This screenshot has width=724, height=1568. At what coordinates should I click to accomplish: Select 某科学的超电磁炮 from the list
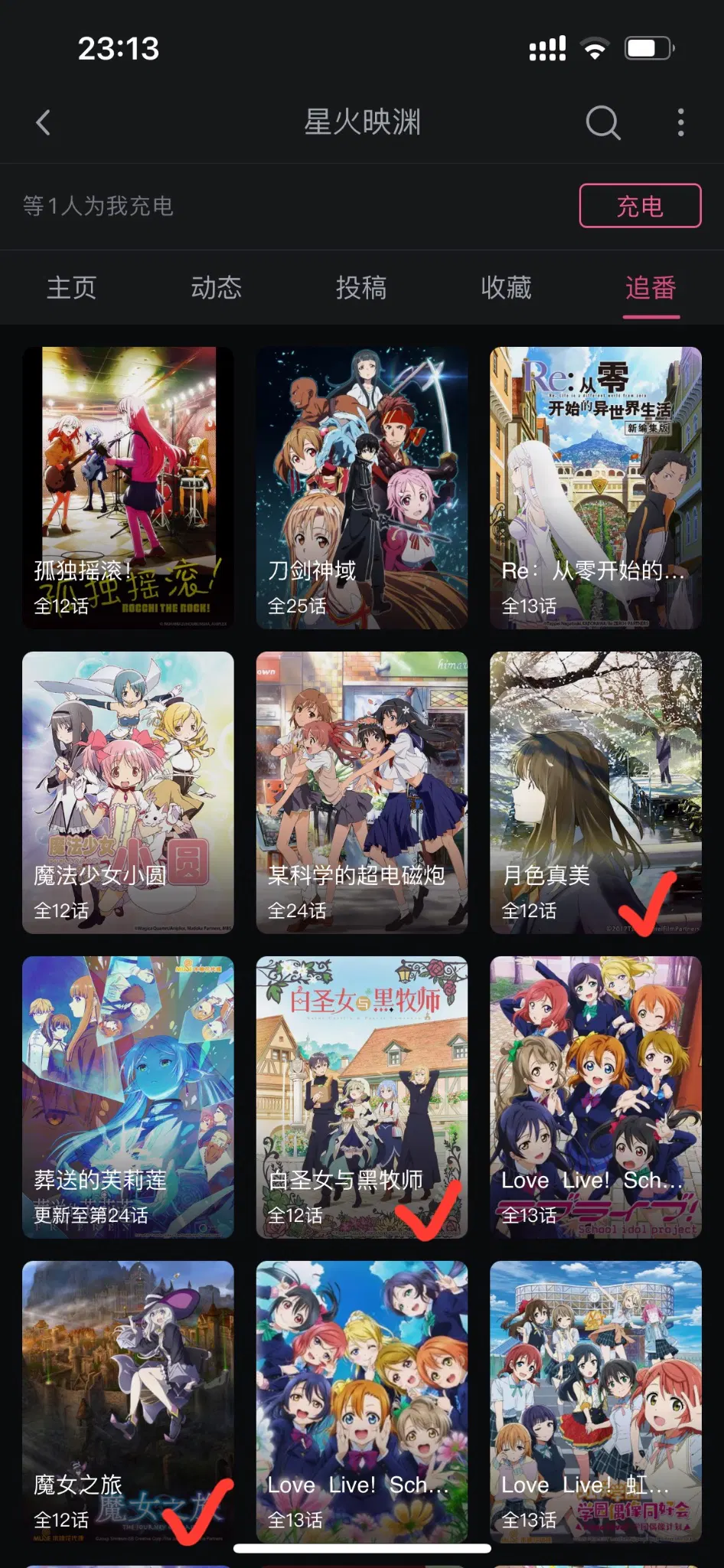(x=362, y=792)
